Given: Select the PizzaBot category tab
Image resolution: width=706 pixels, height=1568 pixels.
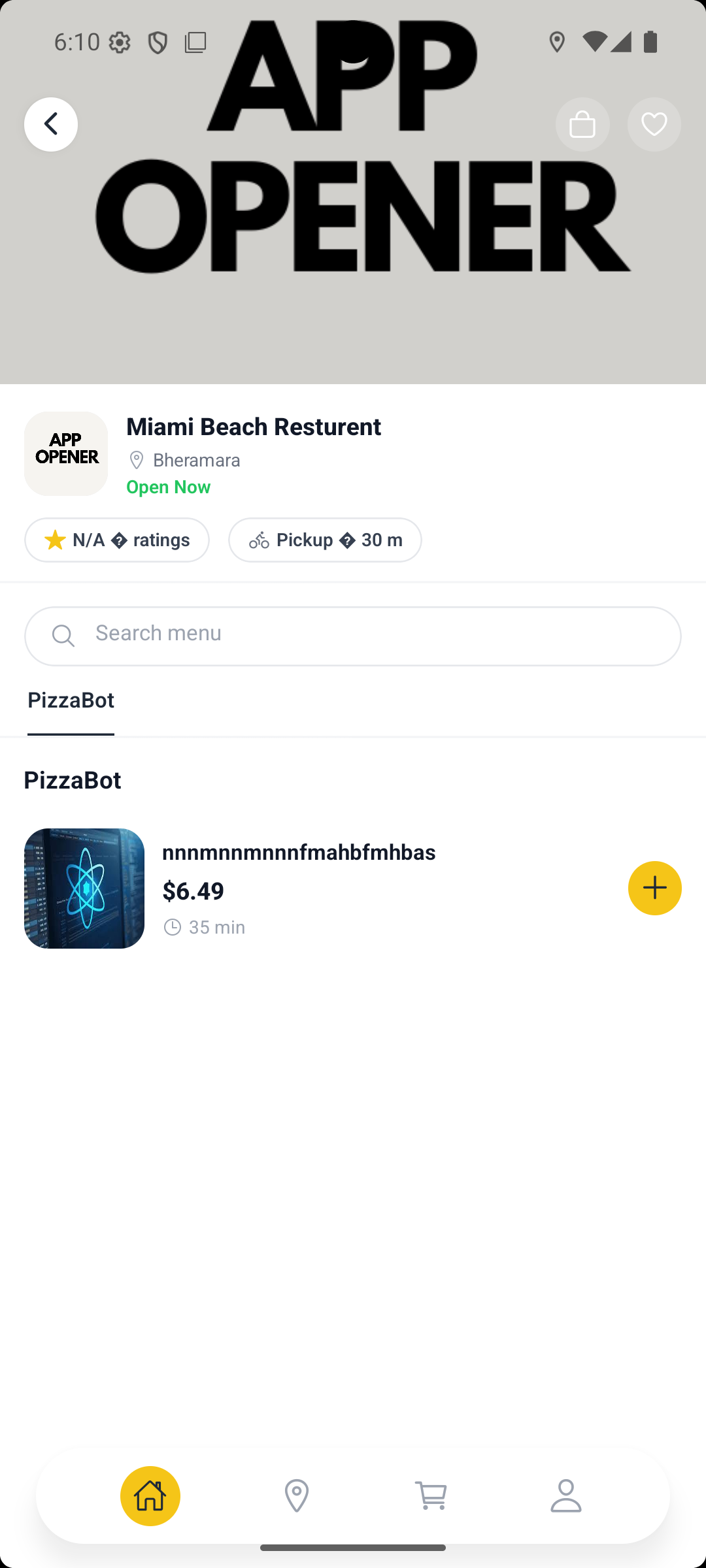Looking at the screenshot, I should click(x=71, y=700).
